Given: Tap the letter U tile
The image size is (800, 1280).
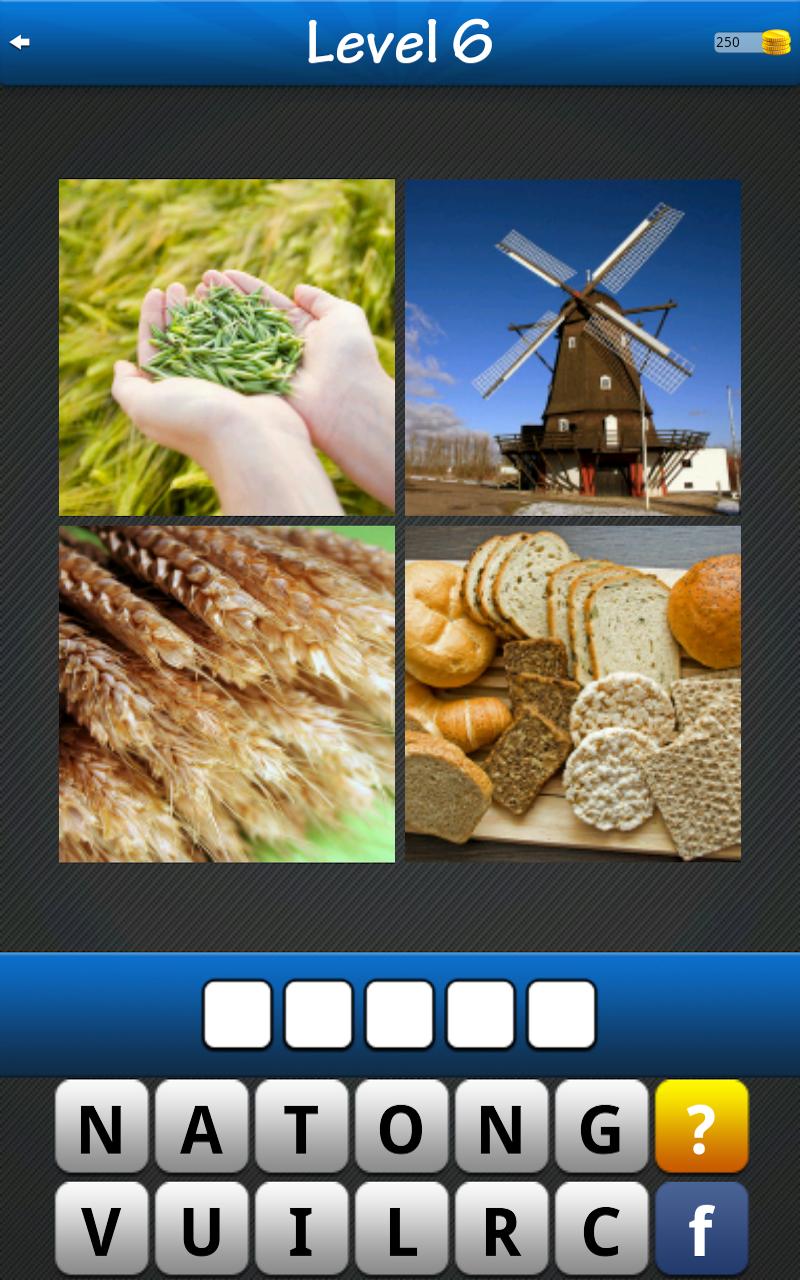Looking at the screenshot, I should click(x=201, y=1228).
